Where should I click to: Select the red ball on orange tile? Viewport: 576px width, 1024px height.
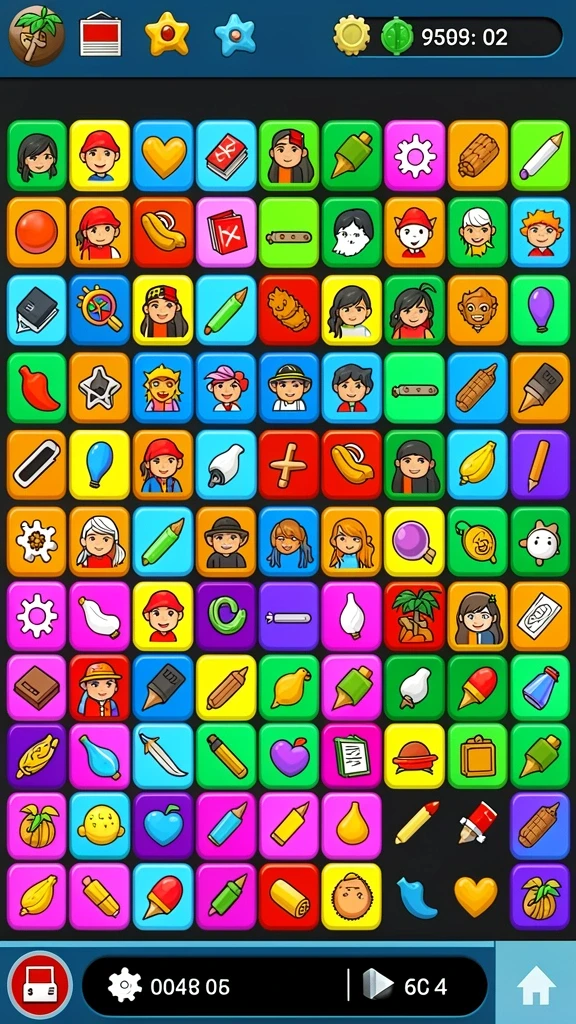point(37,232)
